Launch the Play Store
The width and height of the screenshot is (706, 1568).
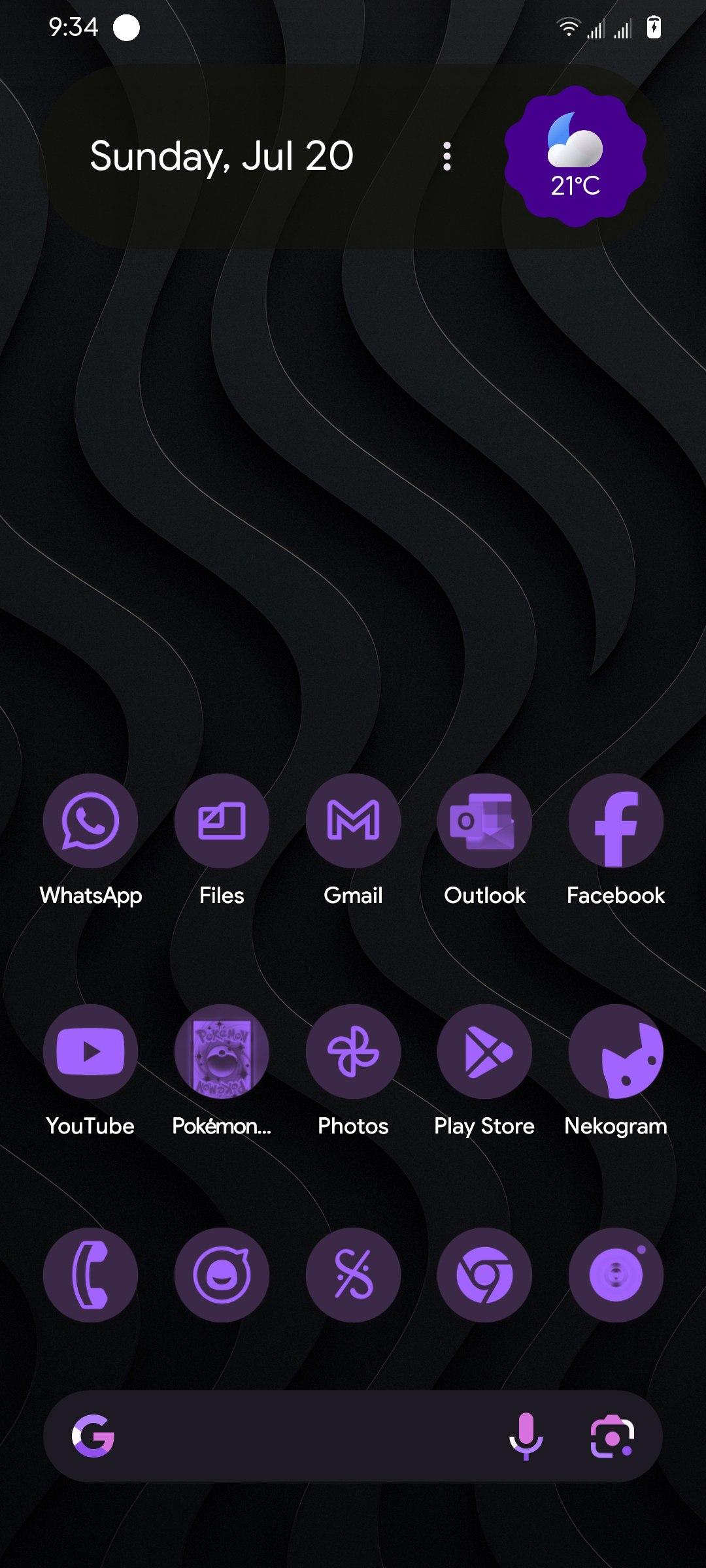pyautogui.click(x=484, y=1051)
